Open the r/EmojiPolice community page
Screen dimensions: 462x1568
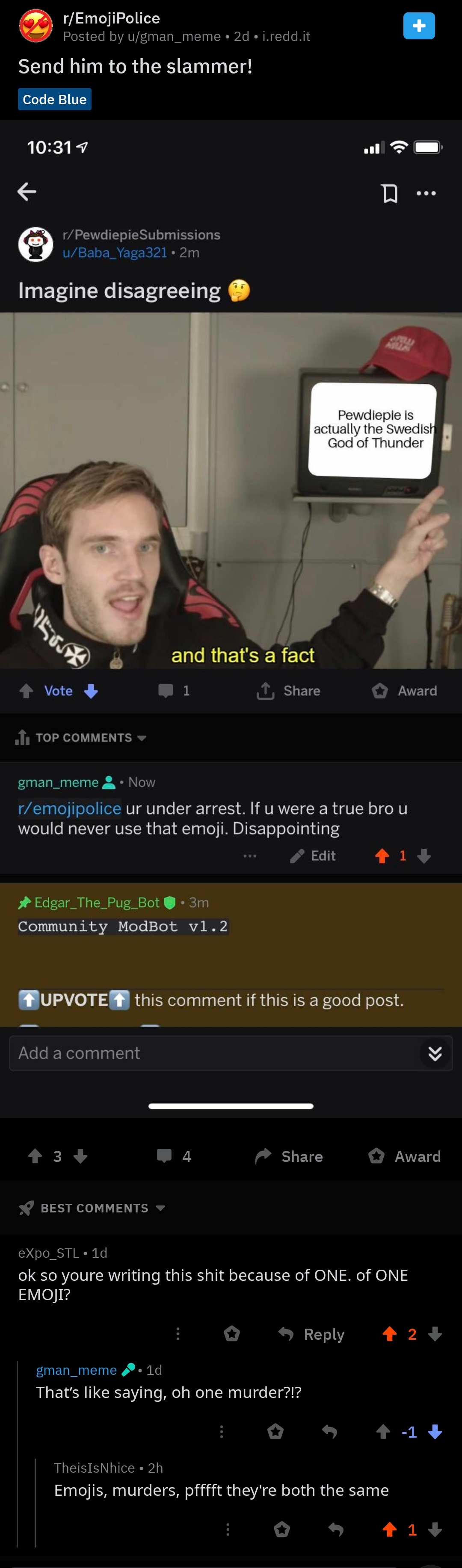[x=112, y=18]
